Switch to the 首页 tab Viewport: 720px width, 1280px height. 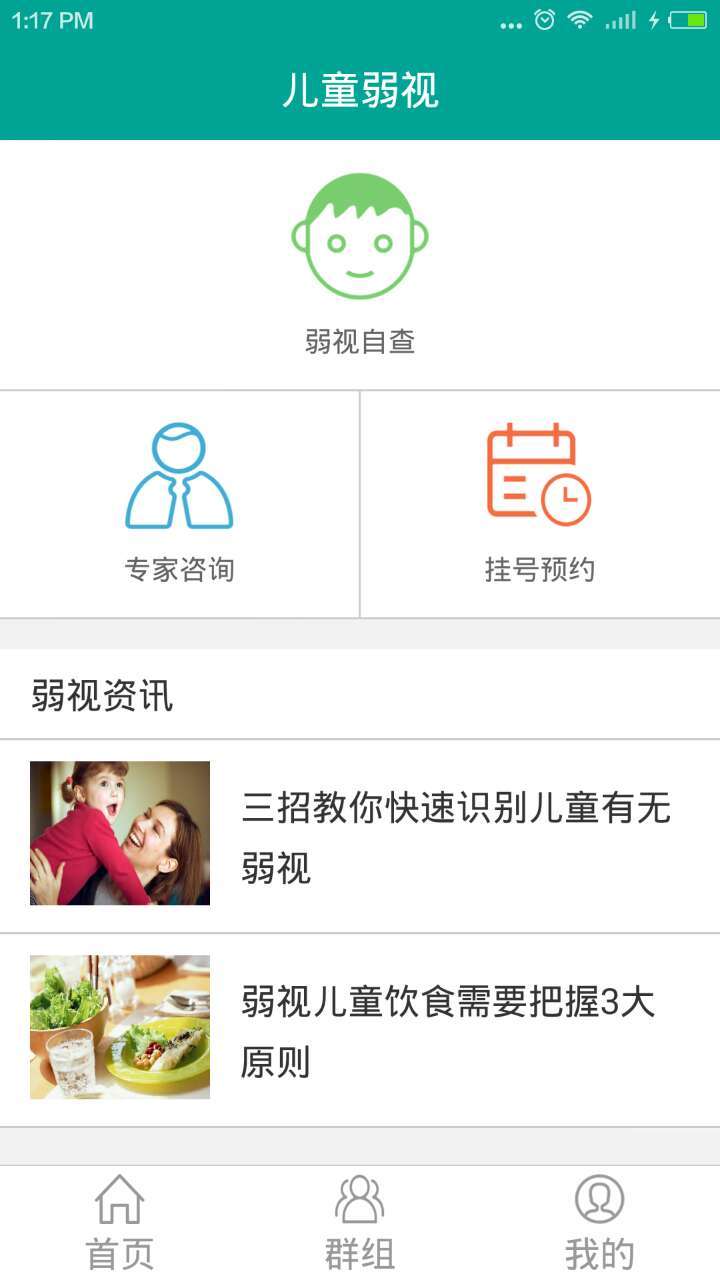(x=120, y=1222)
